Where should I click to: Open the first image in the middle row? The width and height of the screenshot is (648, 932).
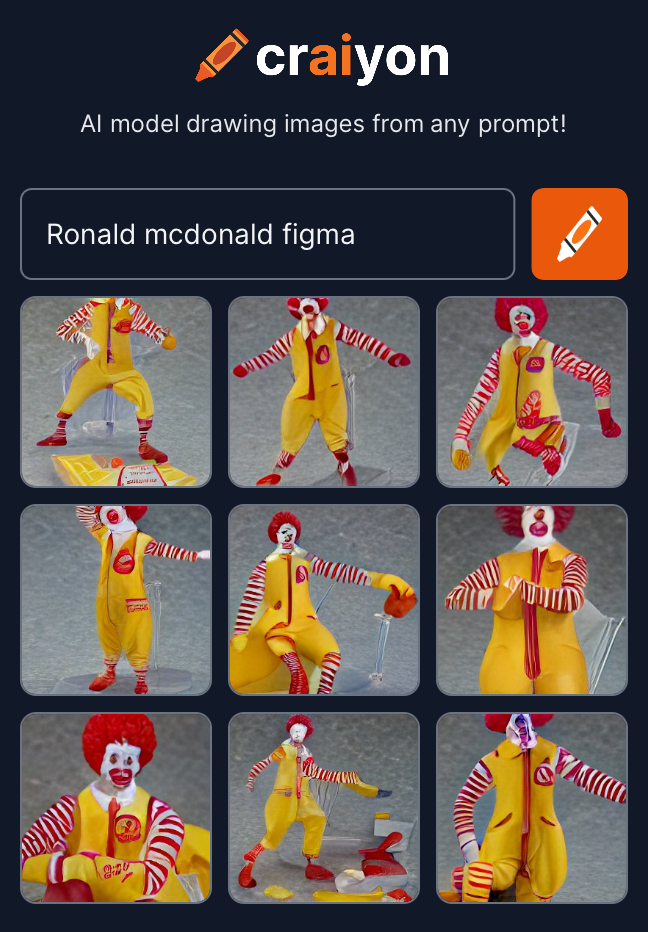(116, 600)
